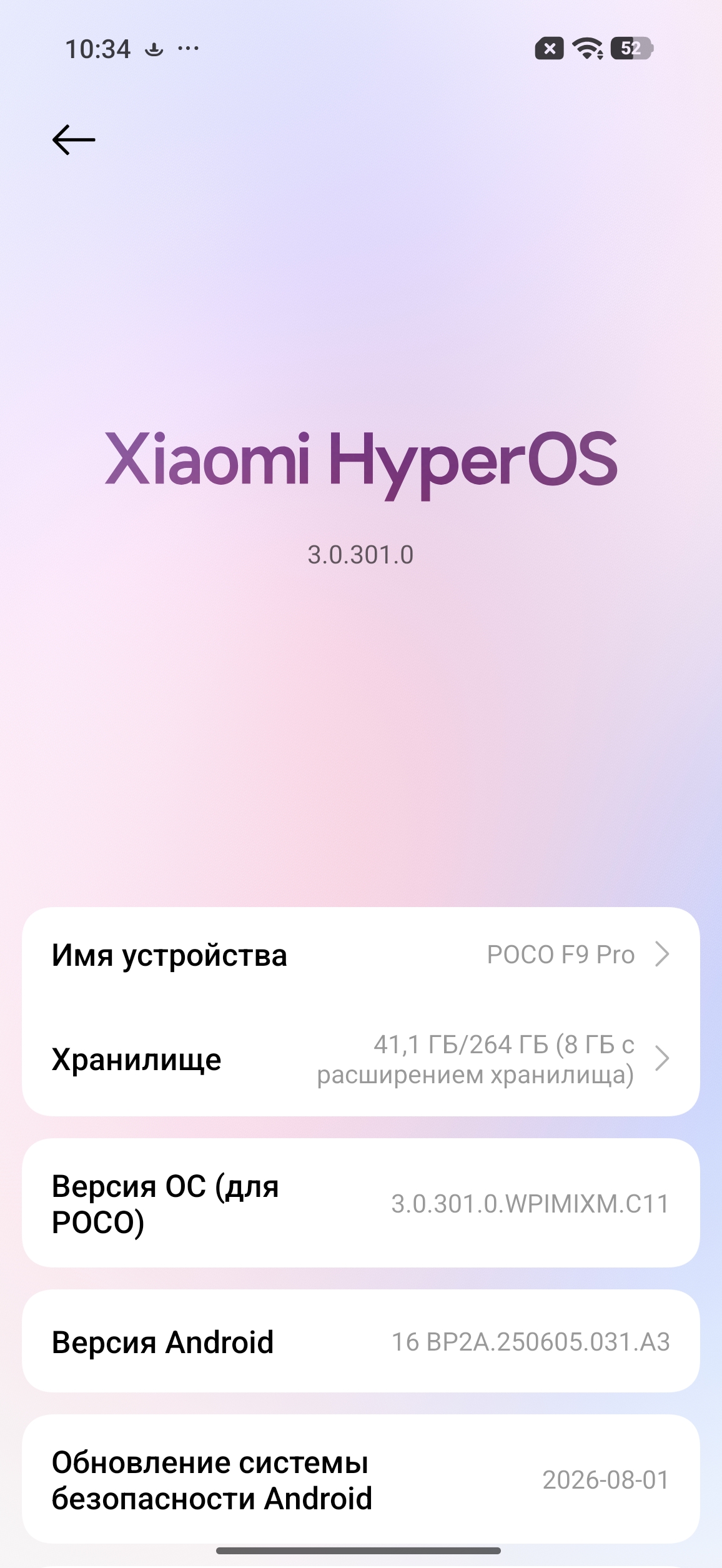Tap Обновление системы безопасности Android row

tap(361, 1480)
